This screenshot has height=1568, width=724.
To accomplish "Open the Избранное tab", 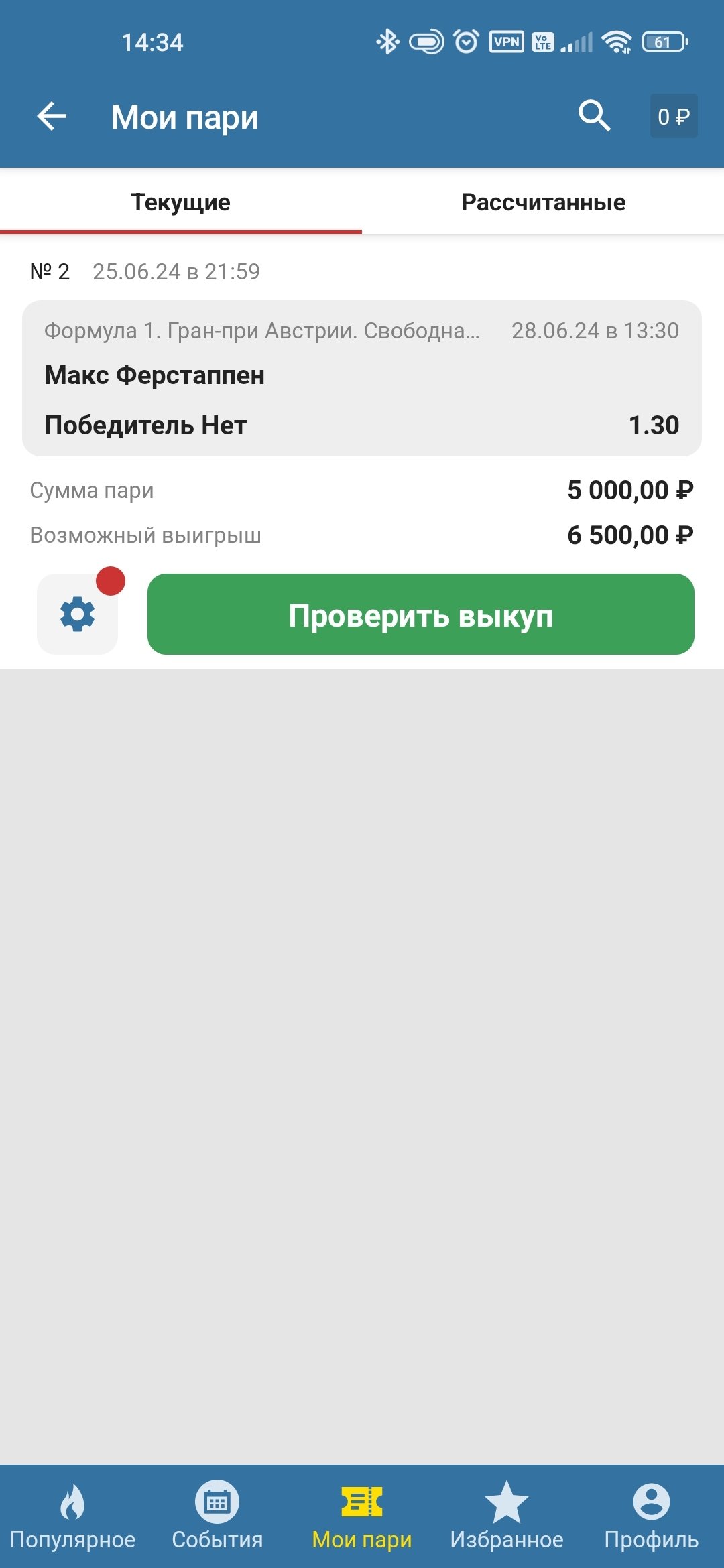I will click(507, 1516).
